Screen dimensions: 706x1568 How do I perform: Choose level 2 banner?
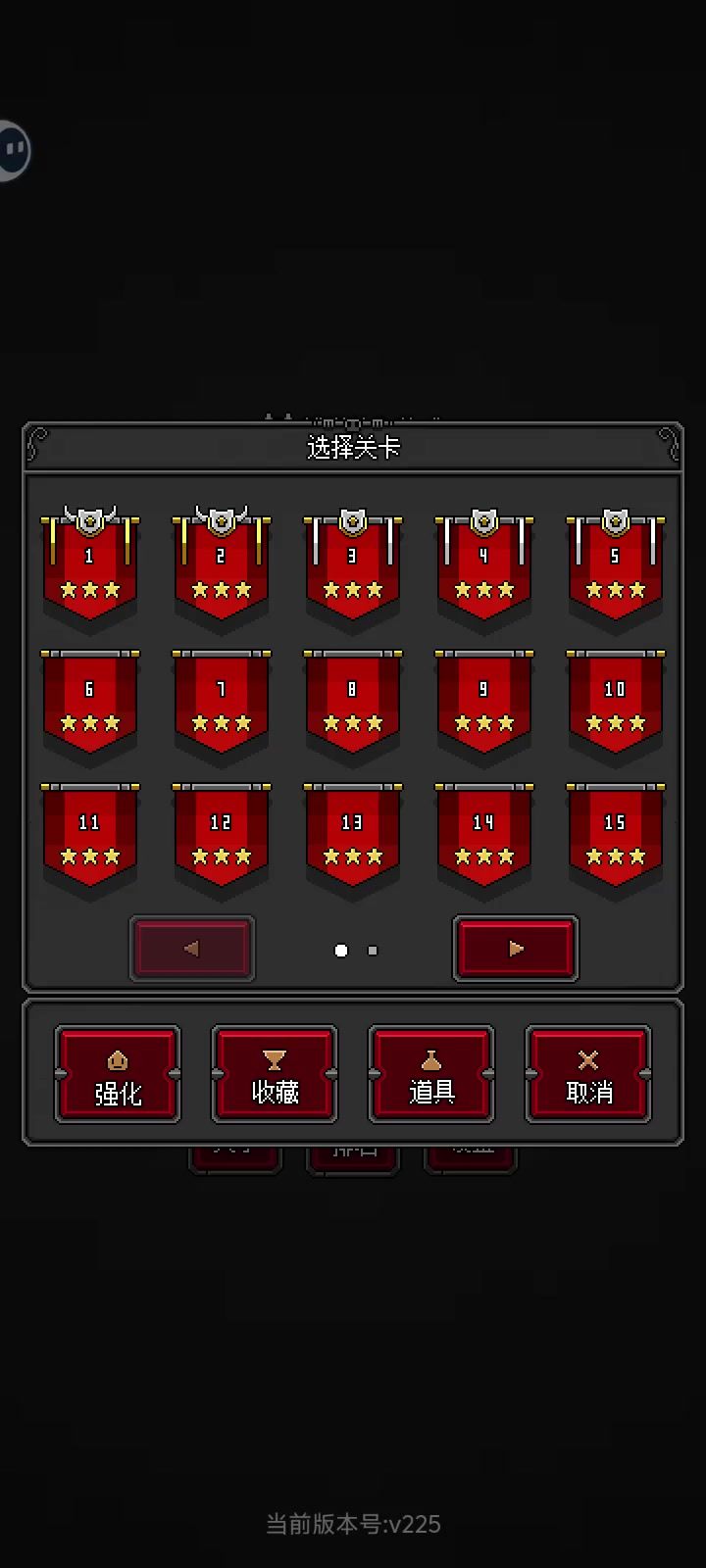tap(221, 566)
